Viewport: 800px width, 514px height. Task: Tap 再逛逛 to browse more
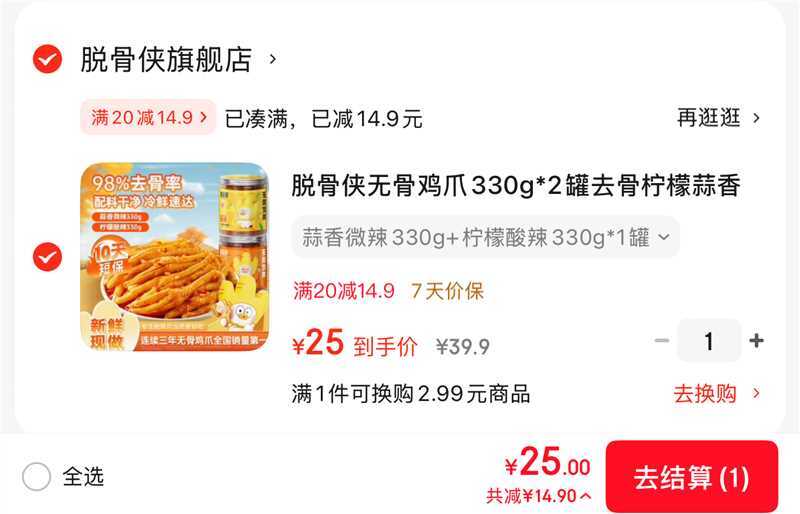(718, 118)
